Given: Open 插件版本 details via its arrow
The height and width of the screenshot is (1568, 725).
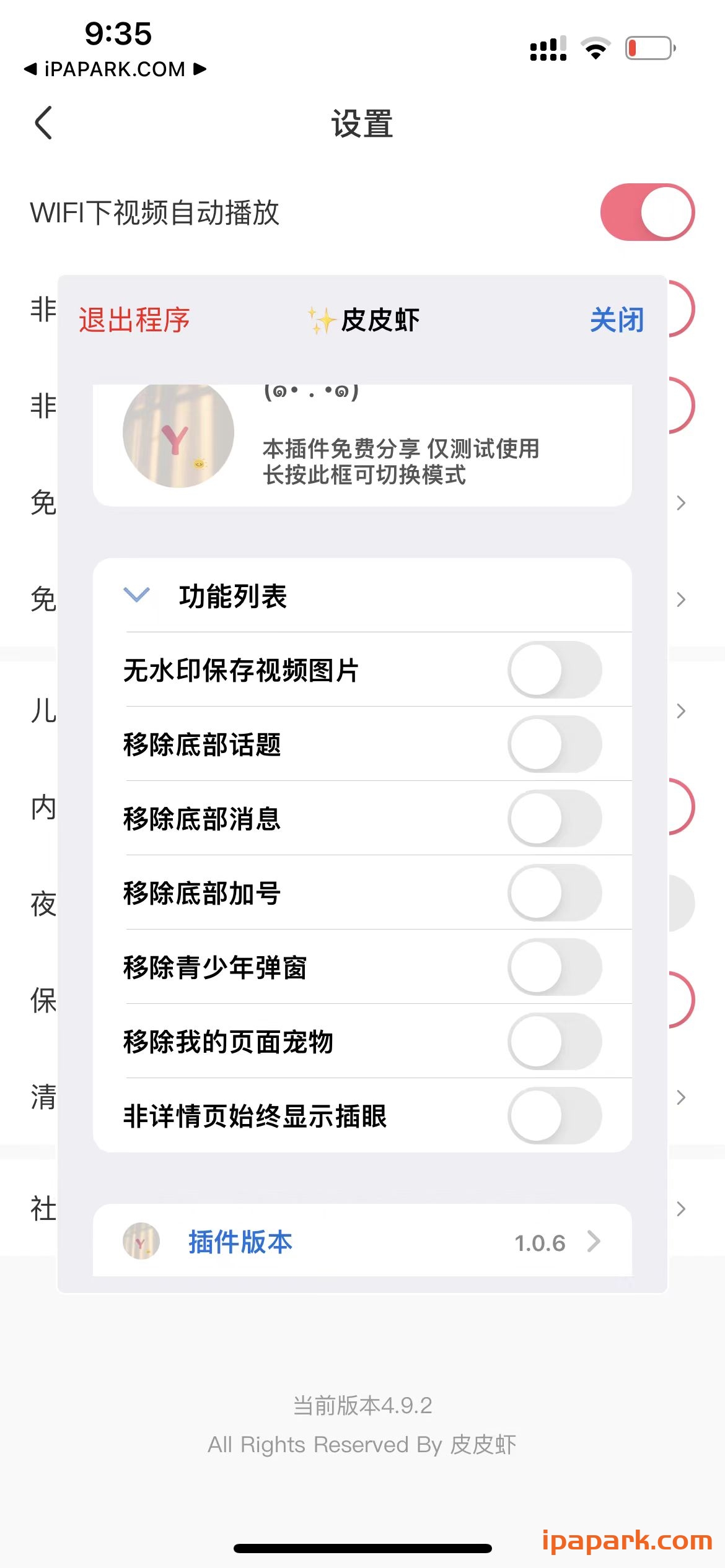Looking at the screenshot, I should pyautogui.click(x=594, y=1241).
